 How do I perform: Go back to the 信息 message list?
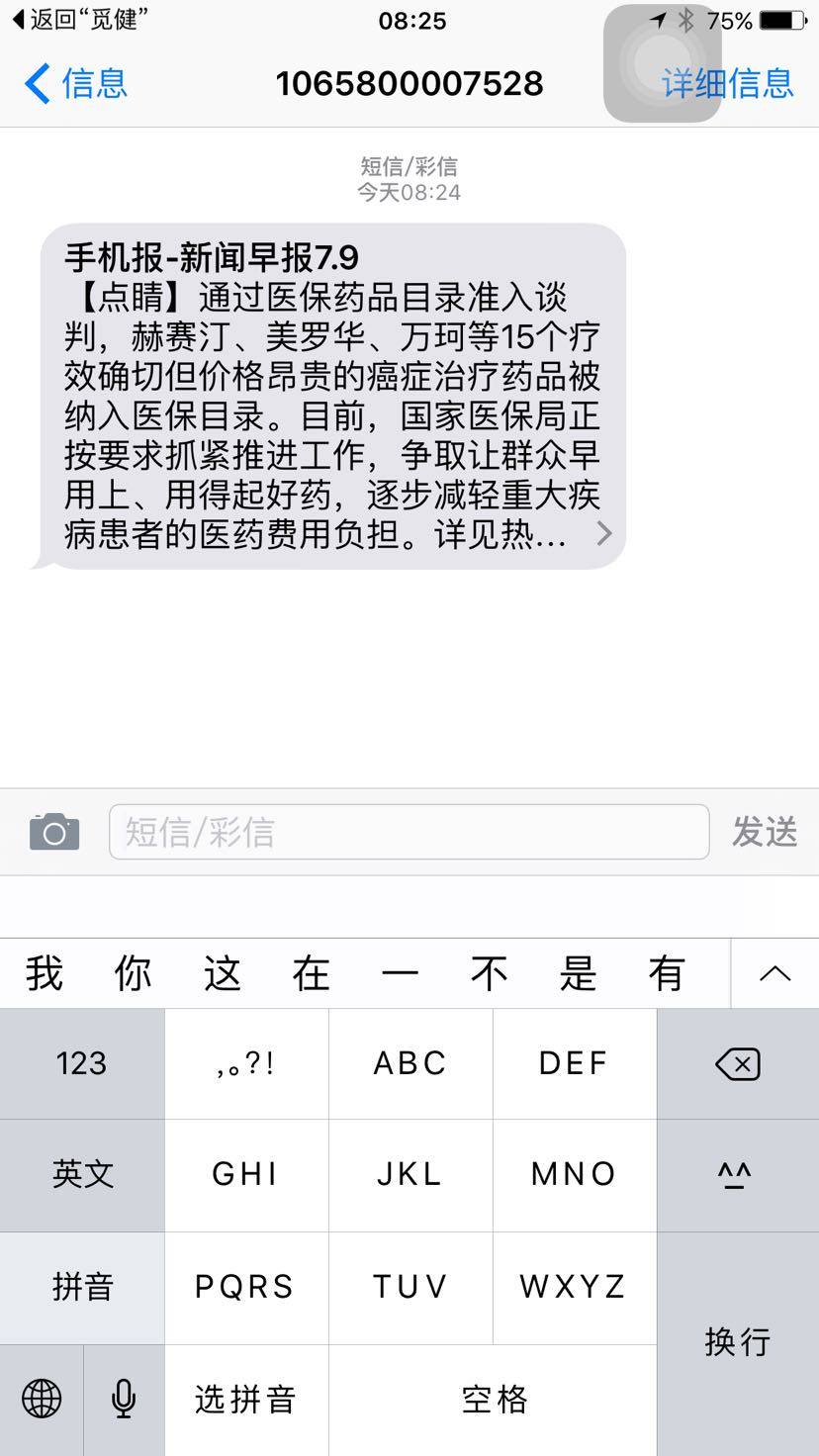coord(75,83)
